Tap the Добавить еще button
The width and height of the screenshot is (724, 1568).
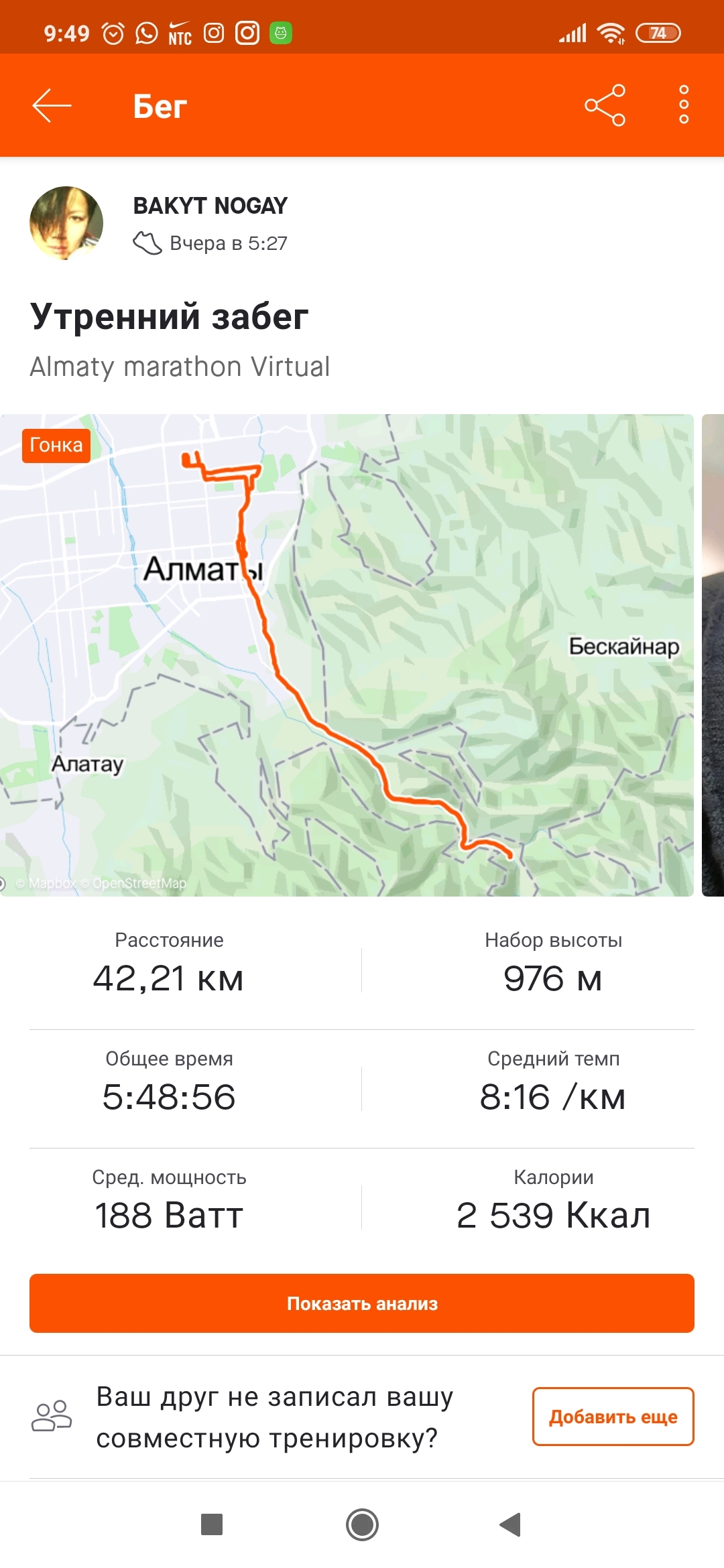613,1417
